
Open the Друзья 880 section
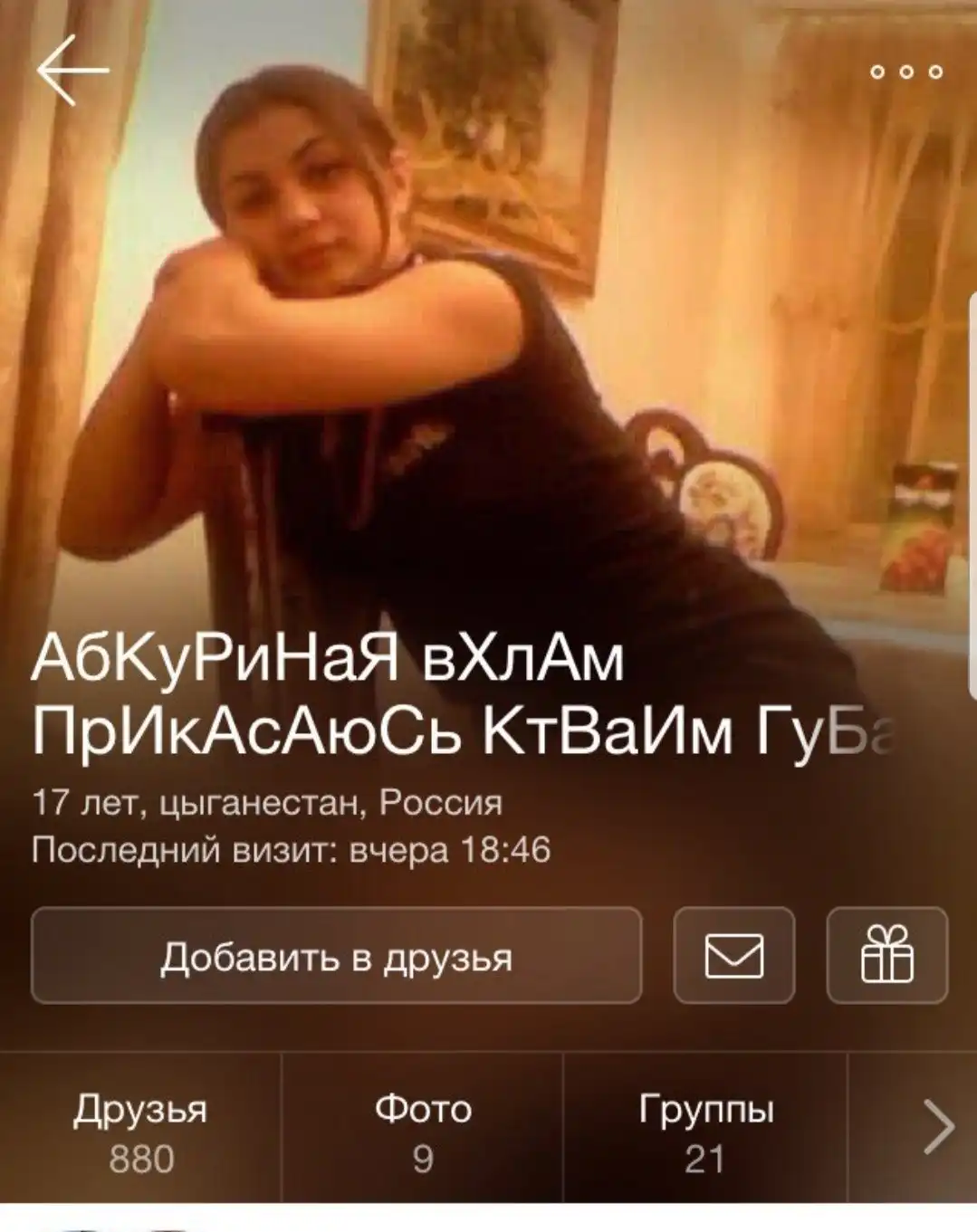pos(140,1132)
